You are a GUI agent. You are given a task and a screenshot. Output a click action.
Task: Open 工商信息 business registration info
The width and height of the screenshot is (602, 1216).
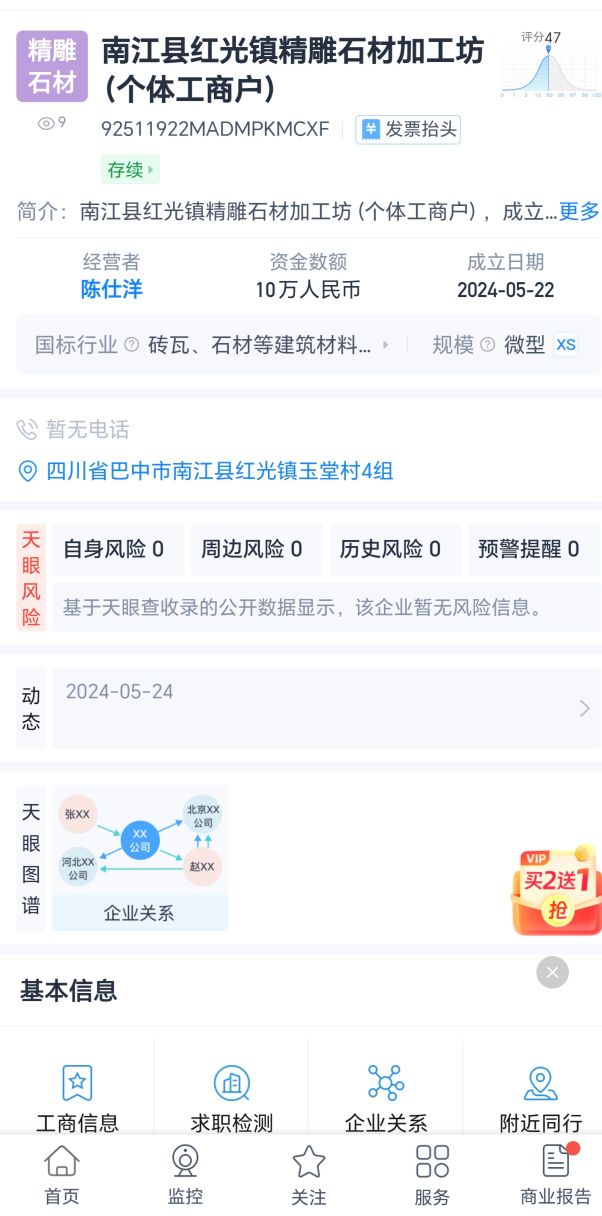77,1097
